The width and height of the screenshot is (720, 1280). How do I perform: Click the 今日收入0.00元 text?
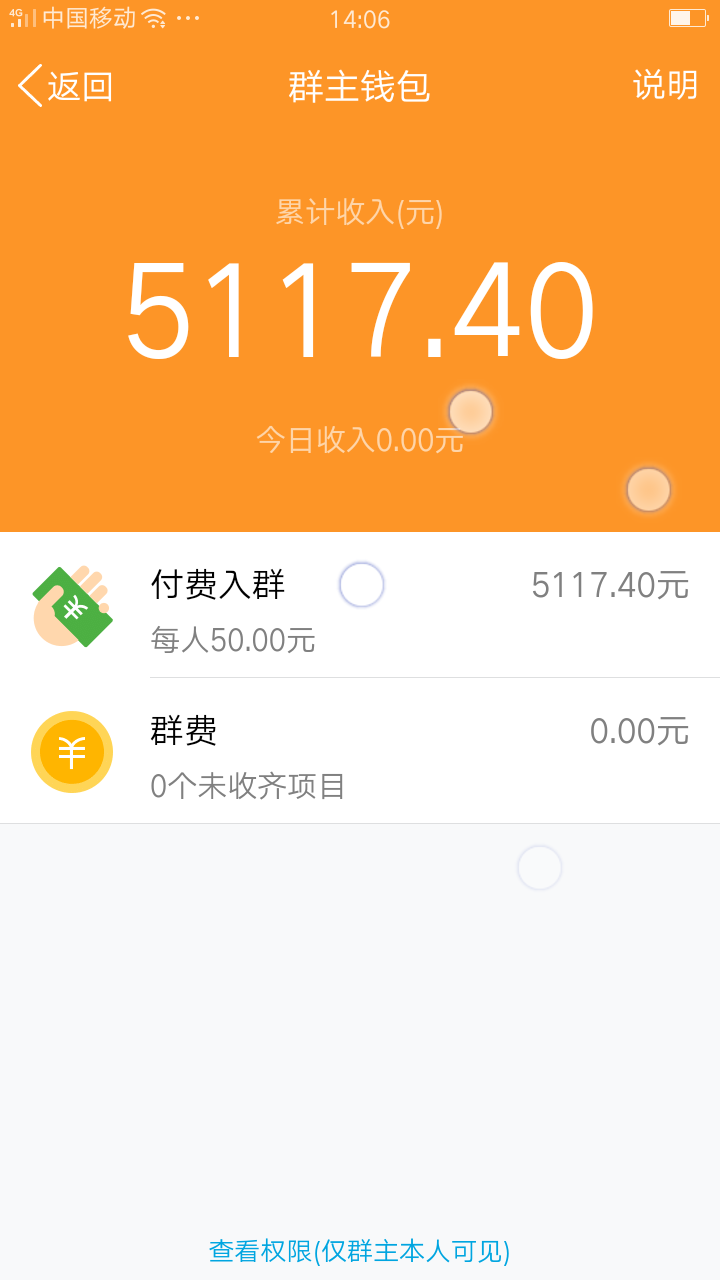point(360,440)
